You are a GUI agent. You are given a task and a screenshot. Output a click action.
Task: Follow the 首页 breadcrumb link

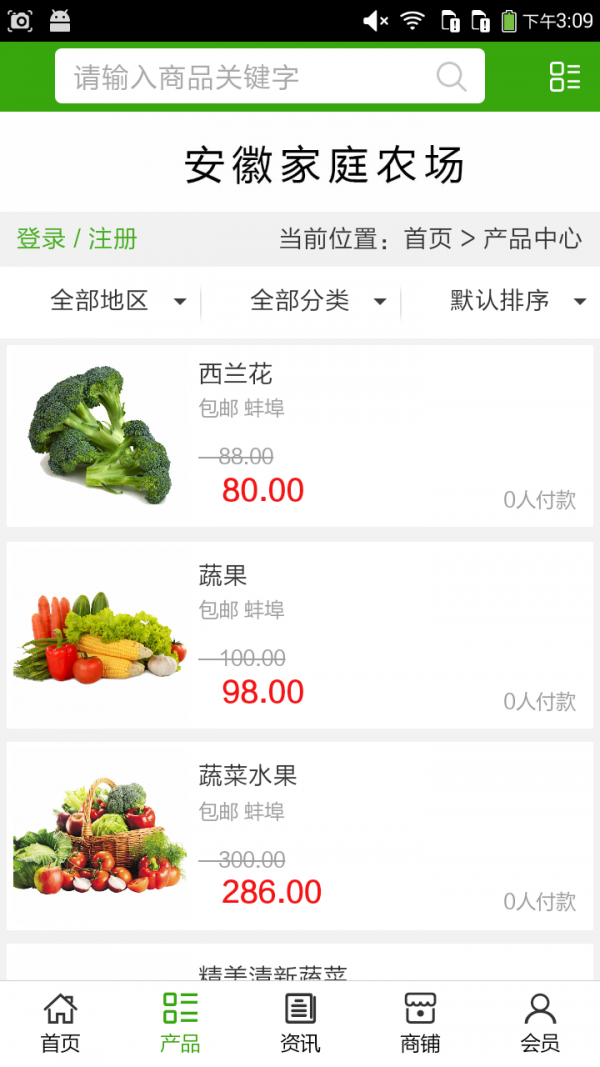[x=428, y=239]
